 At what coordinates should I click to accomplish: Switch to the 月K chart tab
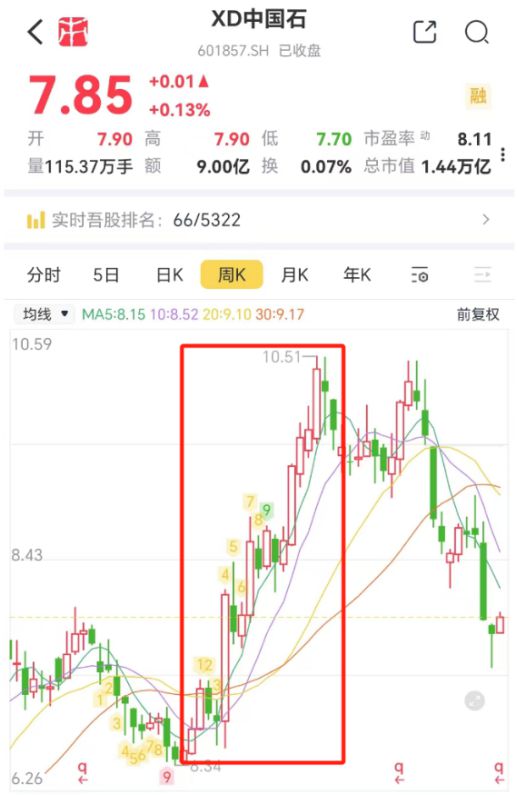point(294,275)
